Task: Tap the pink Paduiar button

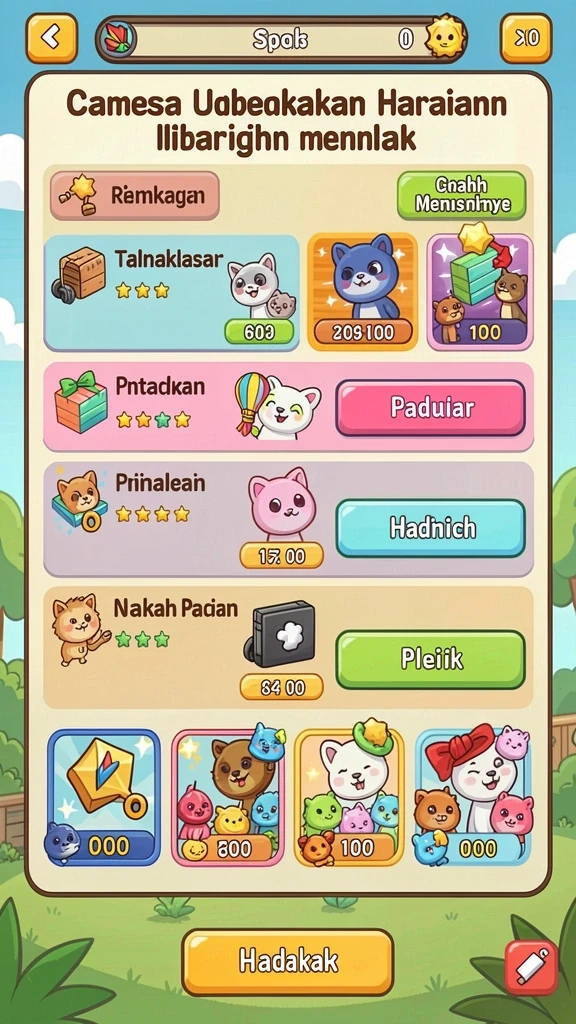Action: (431, 408)
